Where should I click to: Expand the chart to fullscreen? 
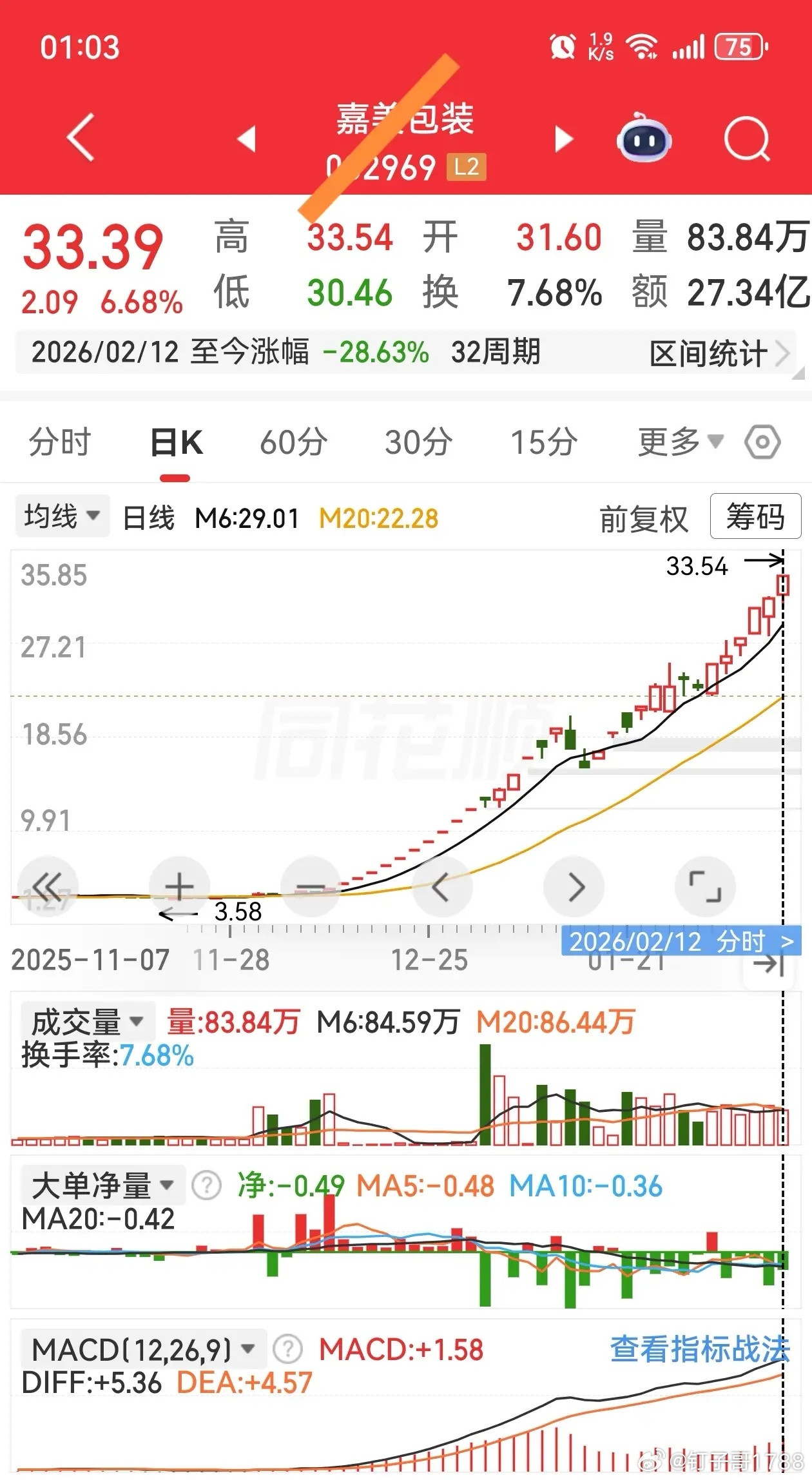pyautogui.click(x=706, y=886)
